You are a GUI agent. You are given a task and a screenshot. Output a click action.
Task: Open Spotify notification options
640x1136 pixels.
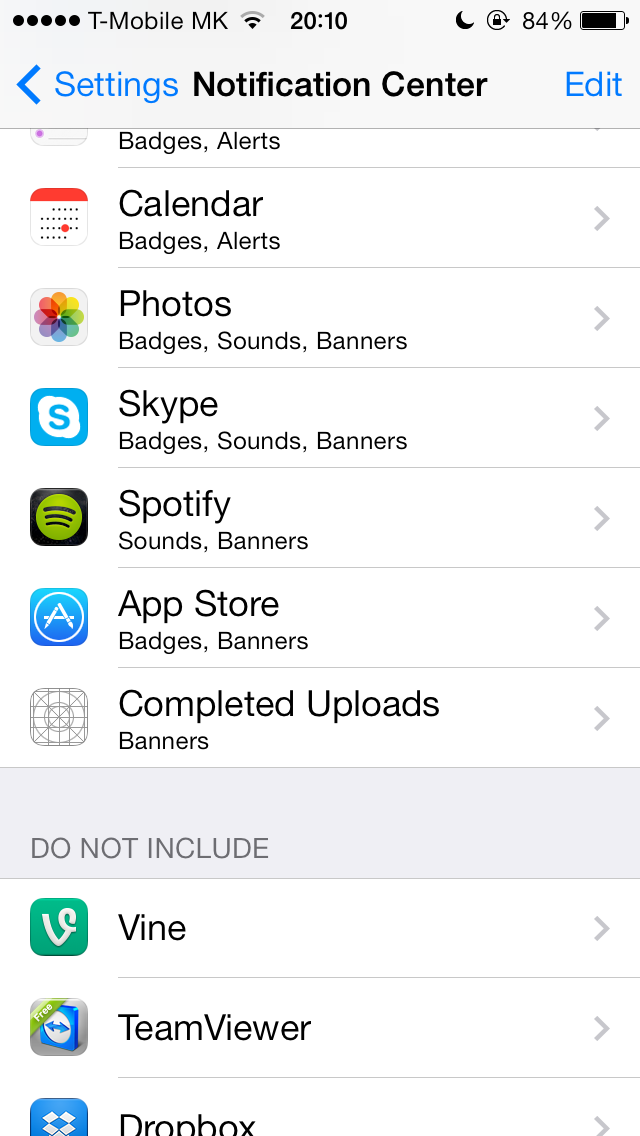pyautogui.click(x=320, y=518)
